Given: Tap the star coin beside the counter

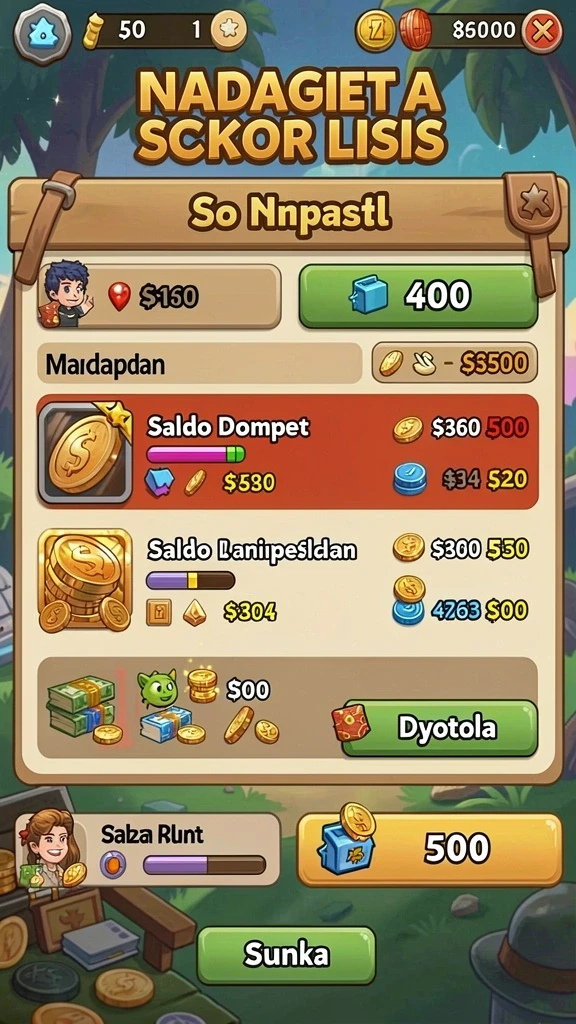Looking at the screenshot, I should point(229,30).
